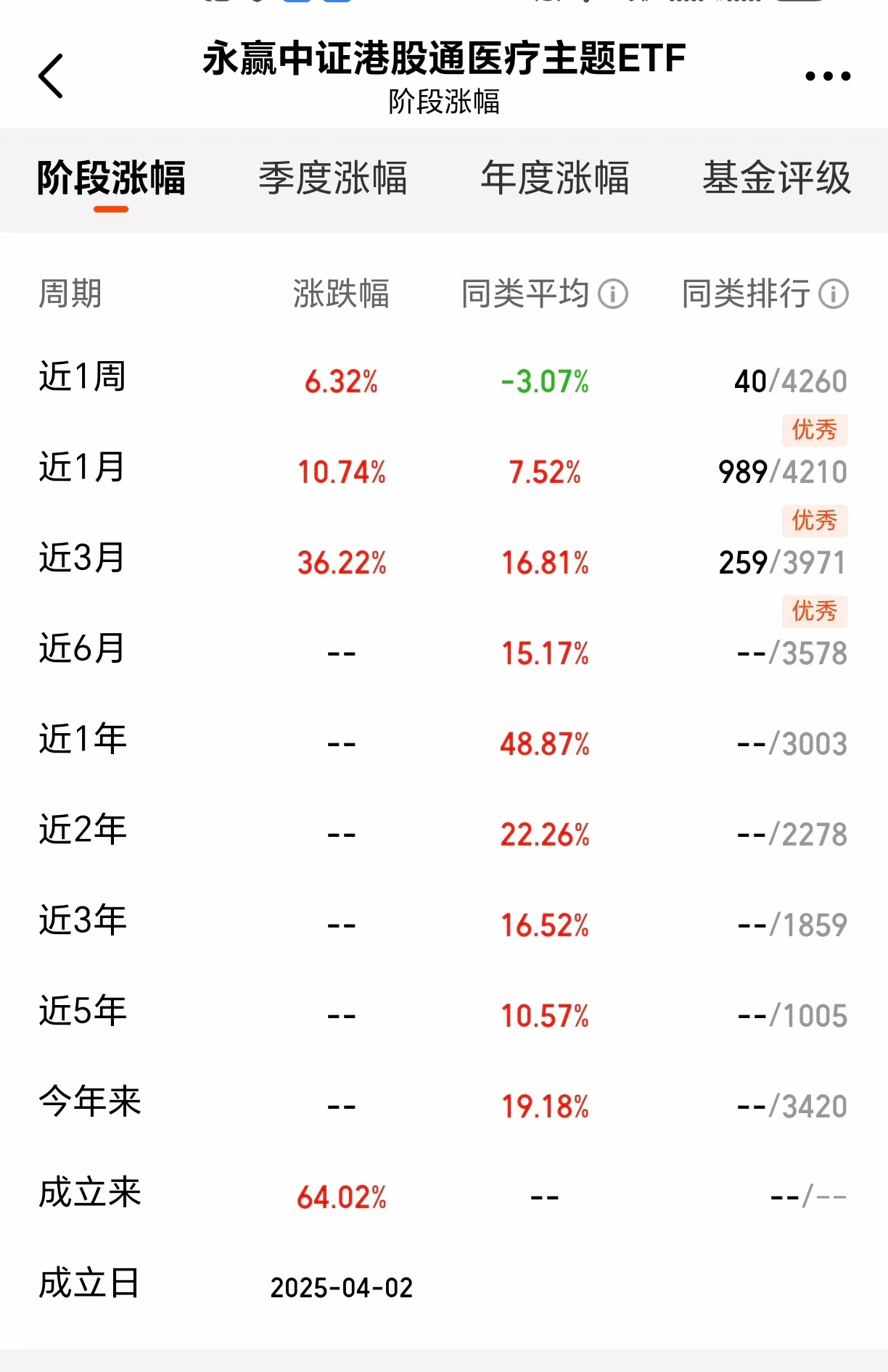Select the 近1月 period row
This screenshot has height=1372, width=888.
pos(82,469)
